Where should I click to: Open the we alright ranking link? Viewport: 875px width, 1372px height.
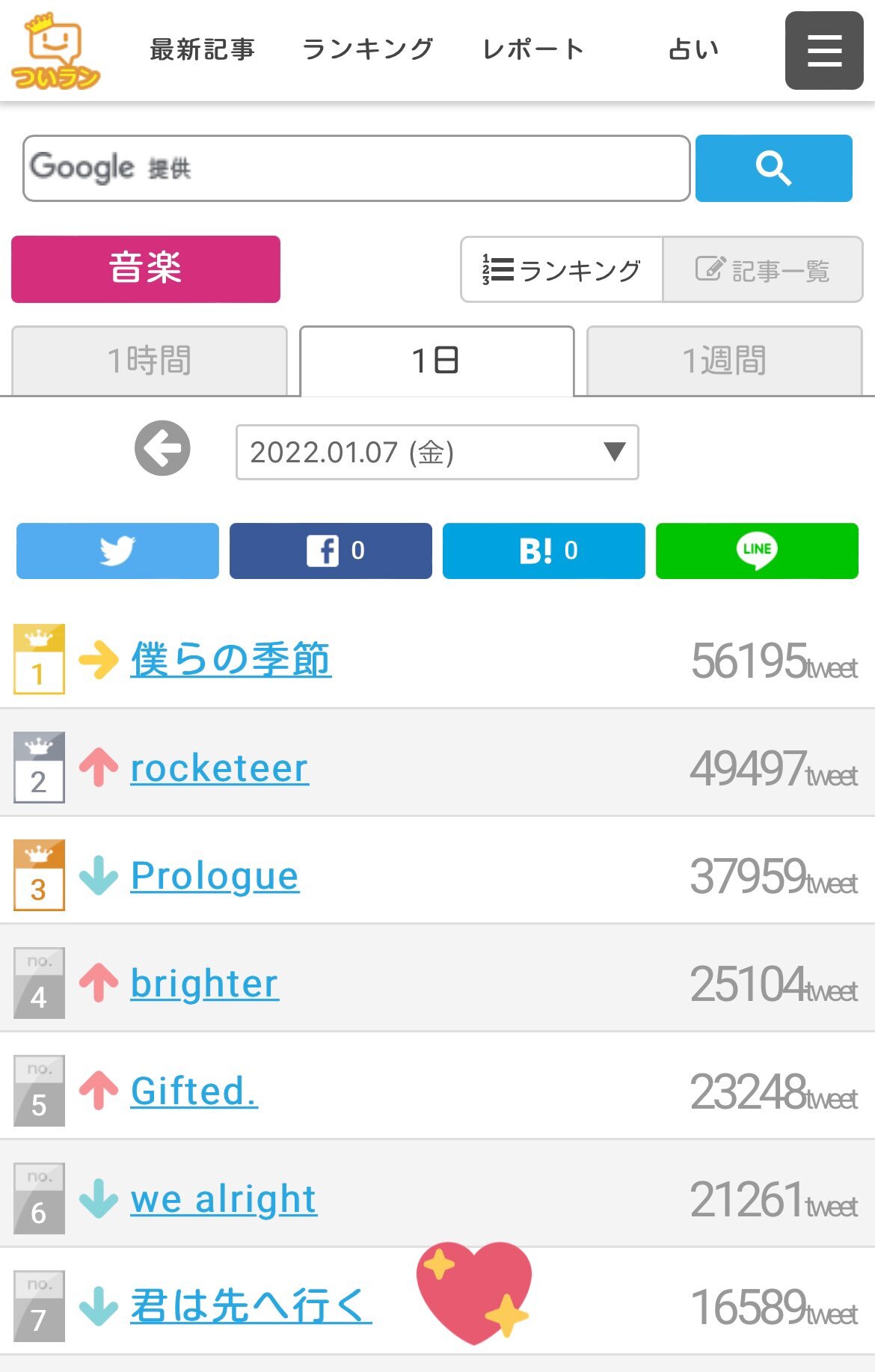click(x=224, y=1199)
